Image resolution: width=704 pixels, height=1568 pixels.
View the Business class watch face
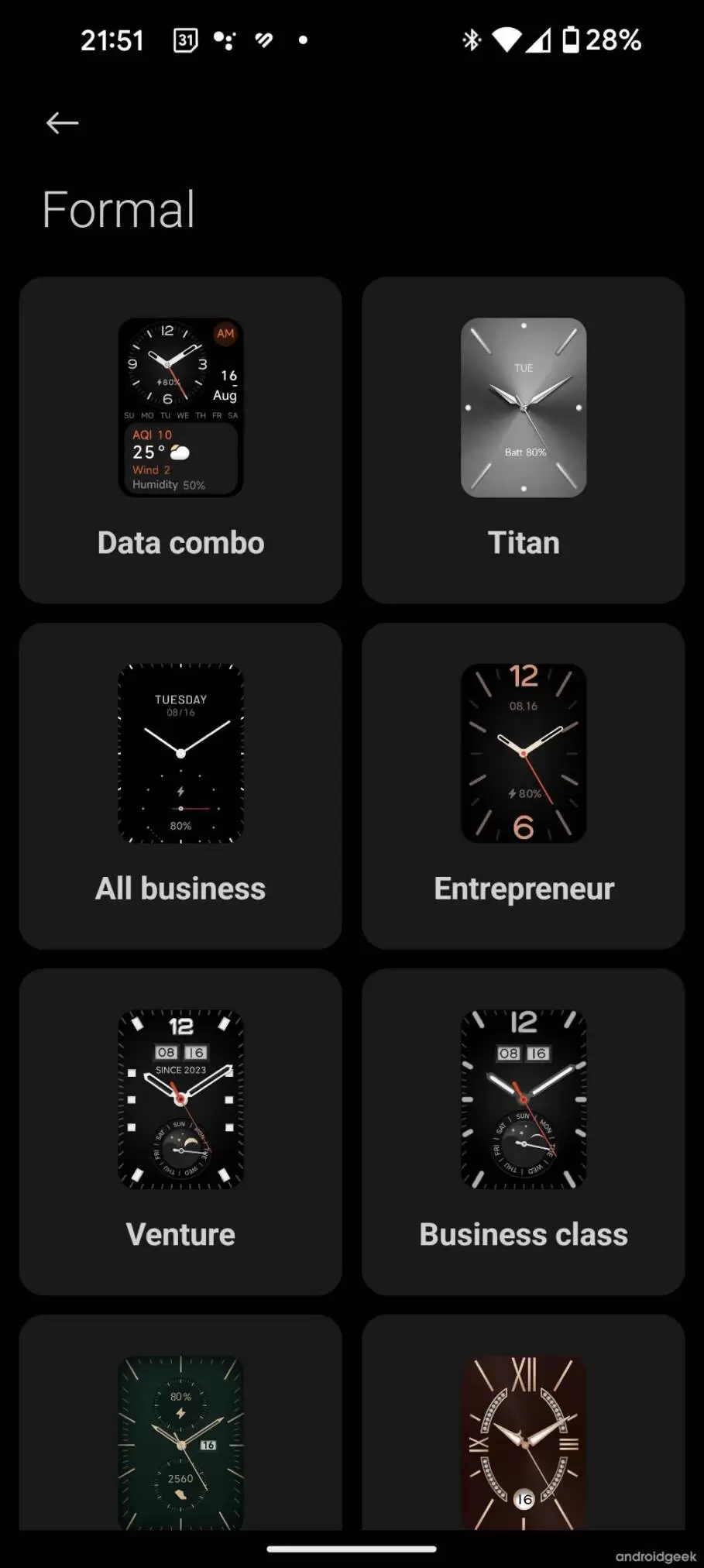coord(523,1131)
